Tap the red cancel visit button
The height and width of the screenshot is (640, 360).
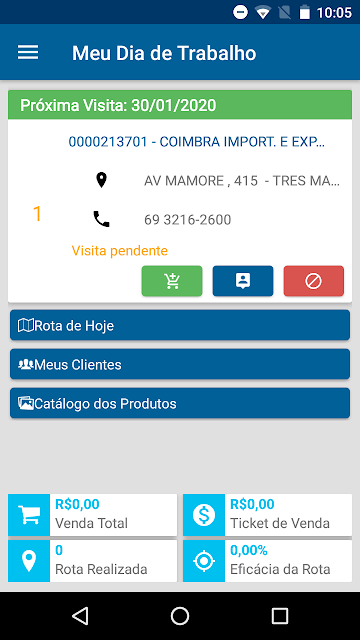pos(313,281)
